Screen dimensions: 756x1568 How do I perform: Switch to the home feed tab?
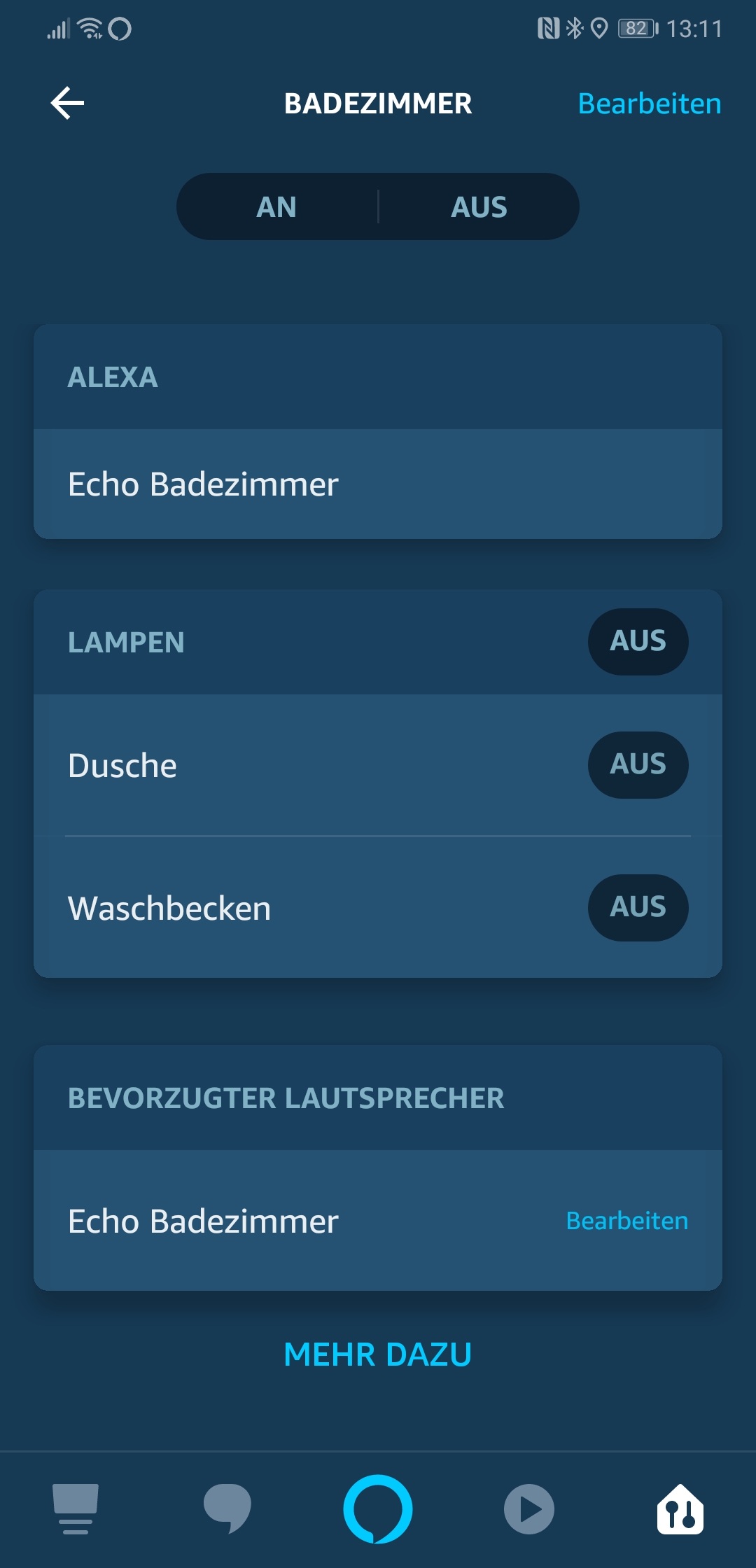coord(76,1509)
